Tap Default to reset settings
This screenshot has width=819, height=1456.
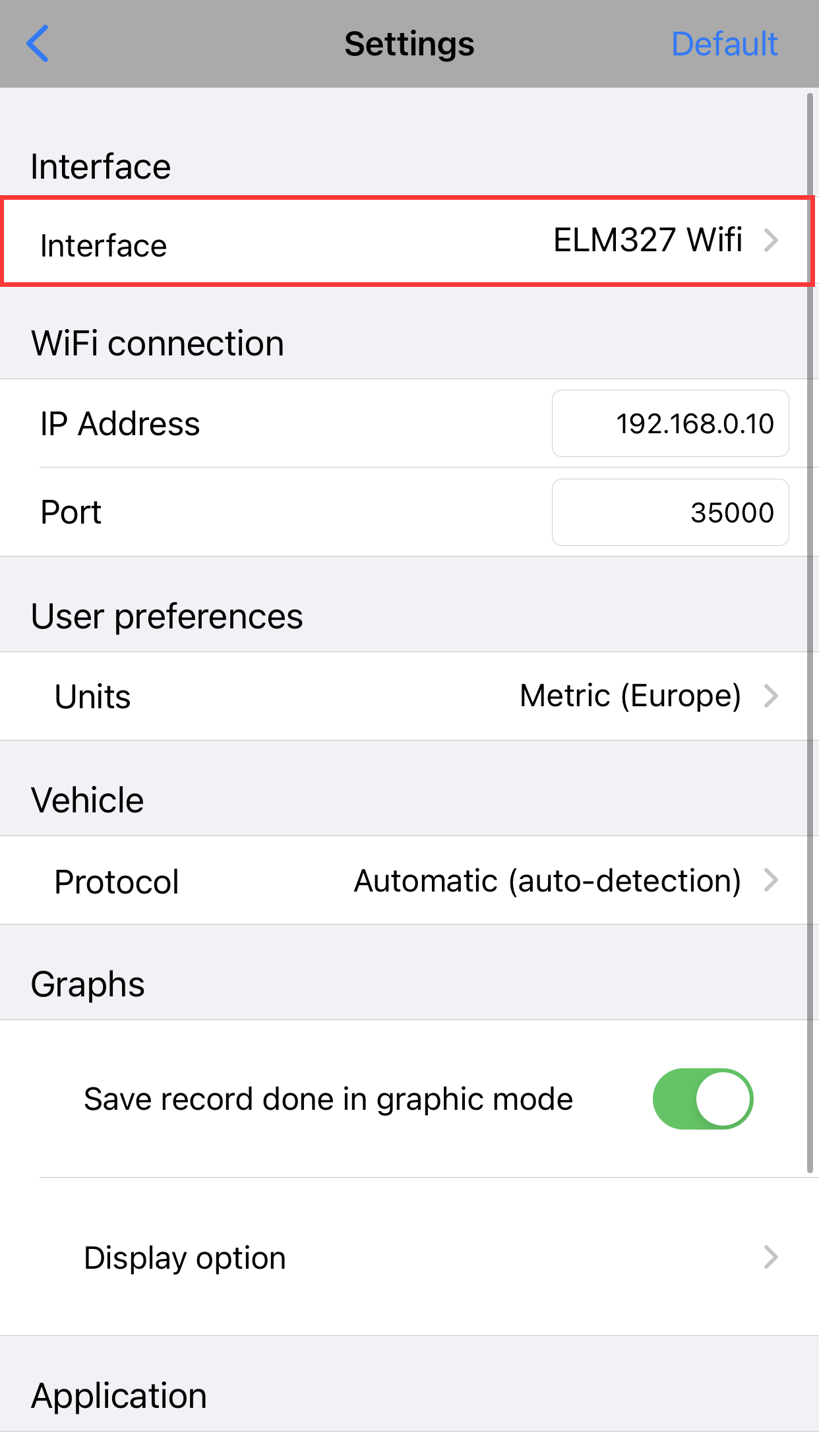(724, 44)
